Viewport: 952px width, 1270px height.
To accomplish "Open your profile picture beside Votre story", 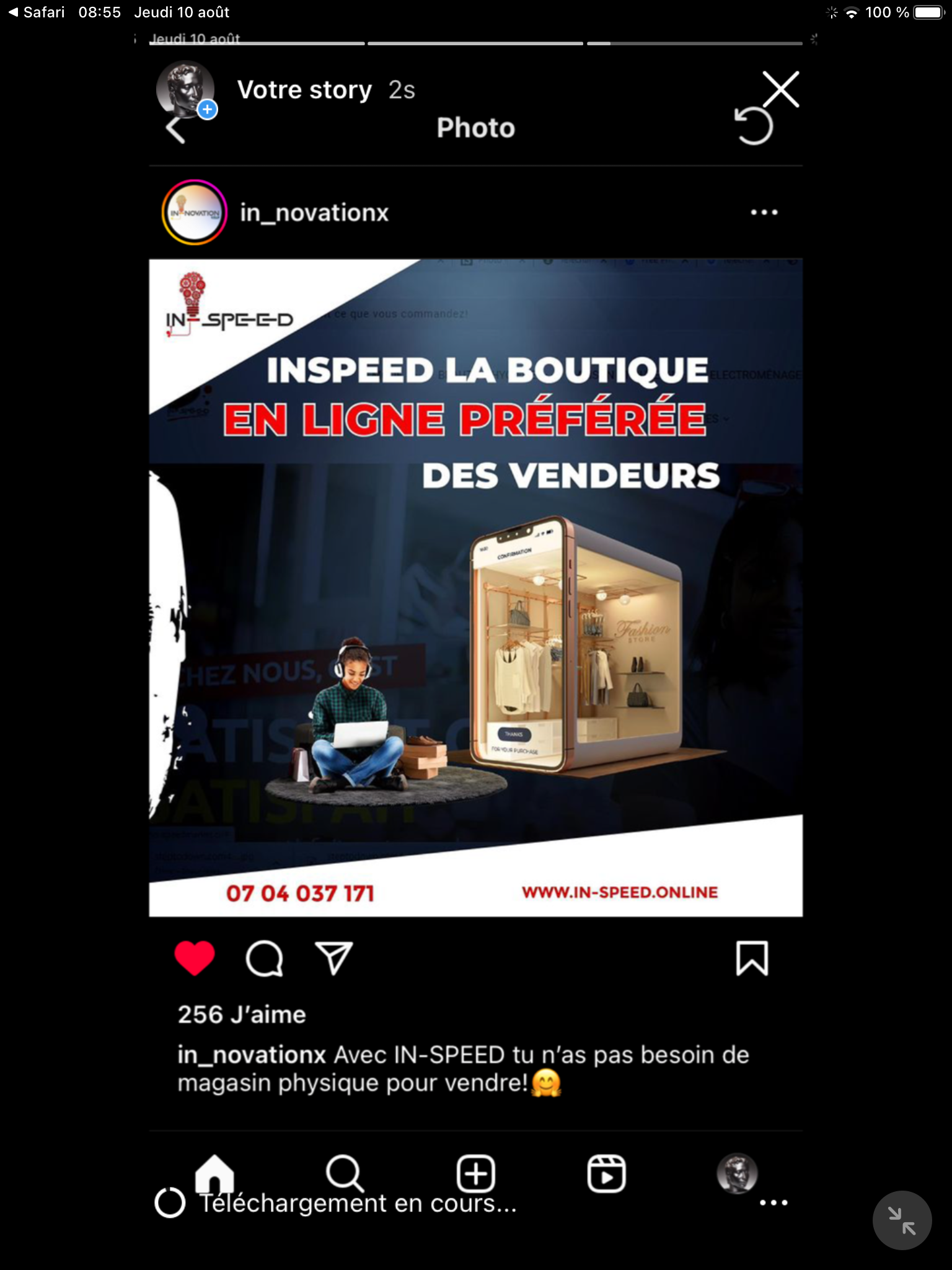I will pyautogui.click(x=185, y=90).
